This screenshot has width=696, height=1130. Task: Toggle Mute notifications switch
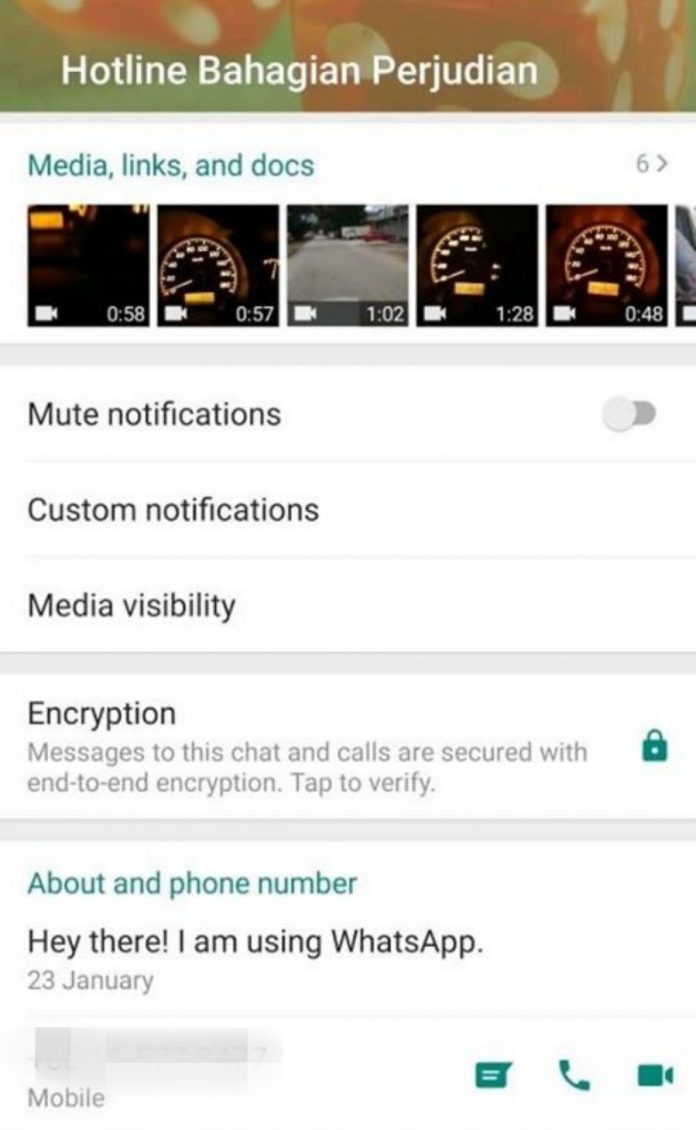[629, 414]
